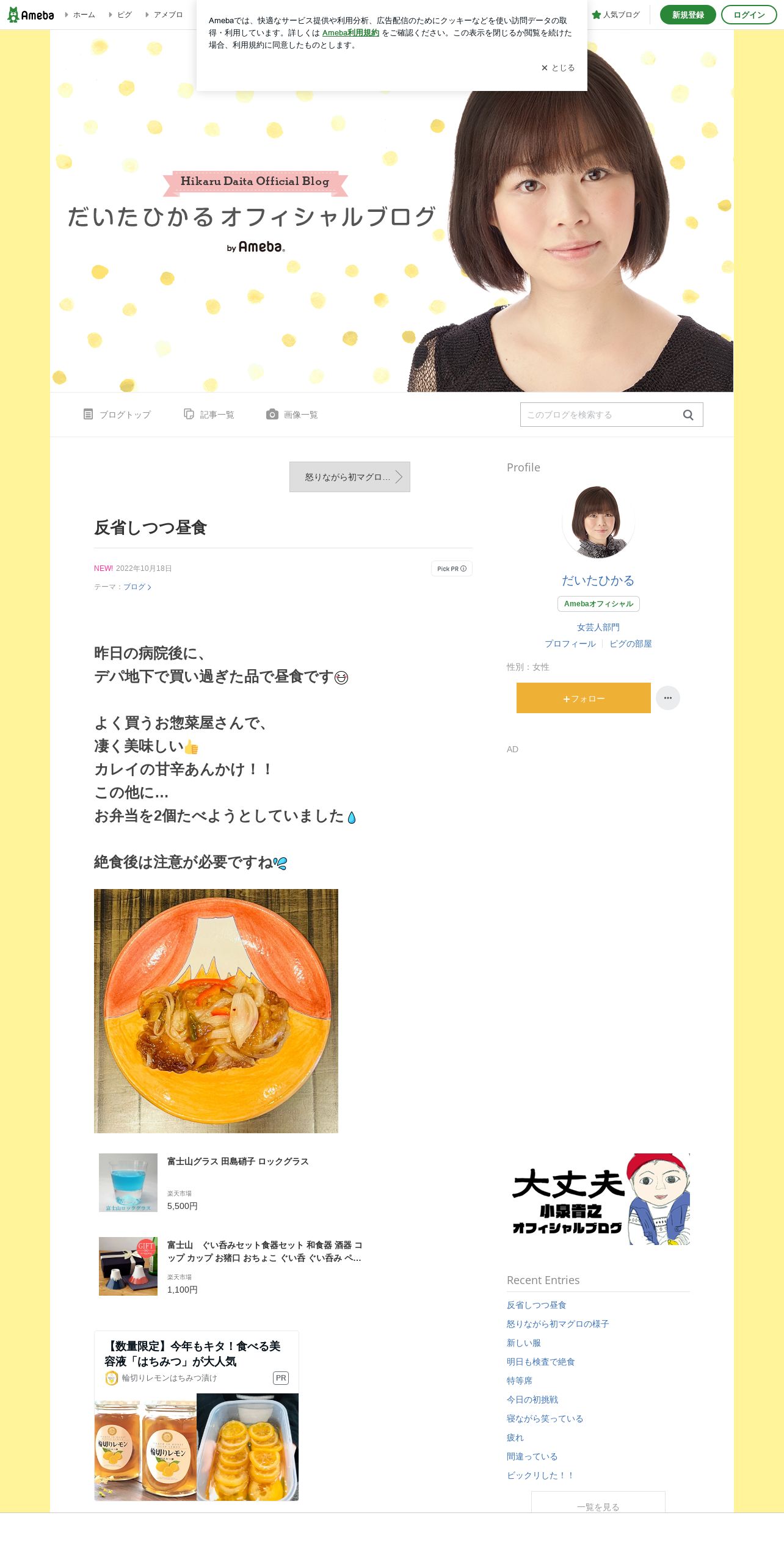Open the 大丈夫 小泉貴之 blog banner

[598, 1199]
